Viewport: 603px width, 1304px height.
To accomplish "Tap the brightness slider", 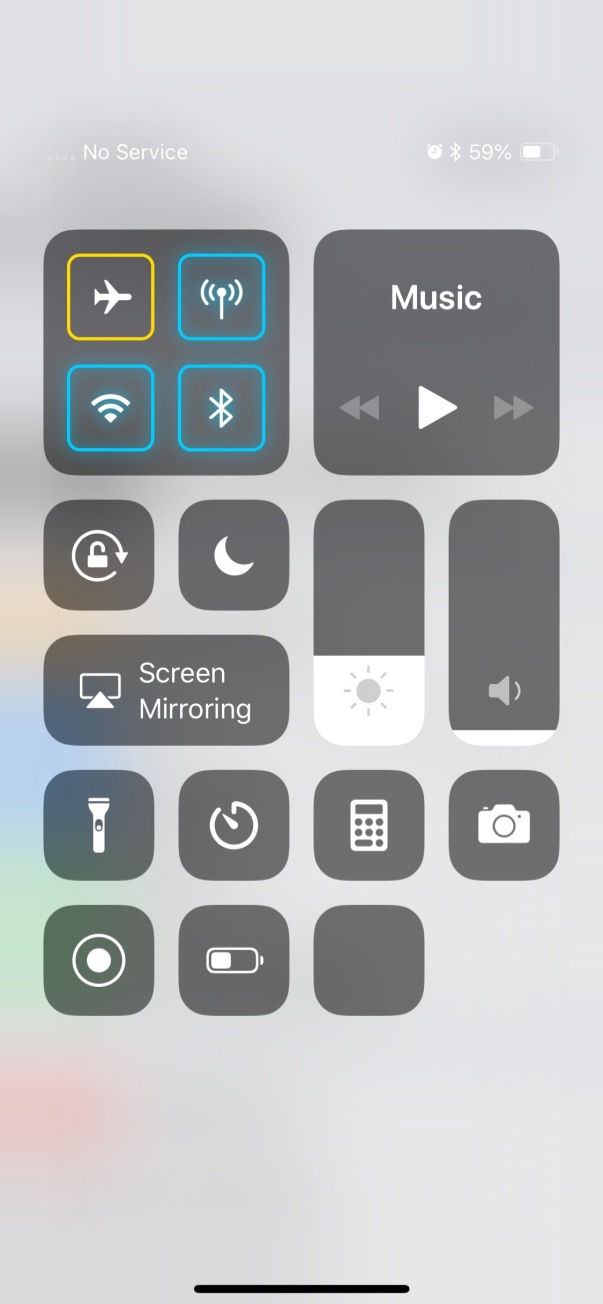I will pos(369,622).
